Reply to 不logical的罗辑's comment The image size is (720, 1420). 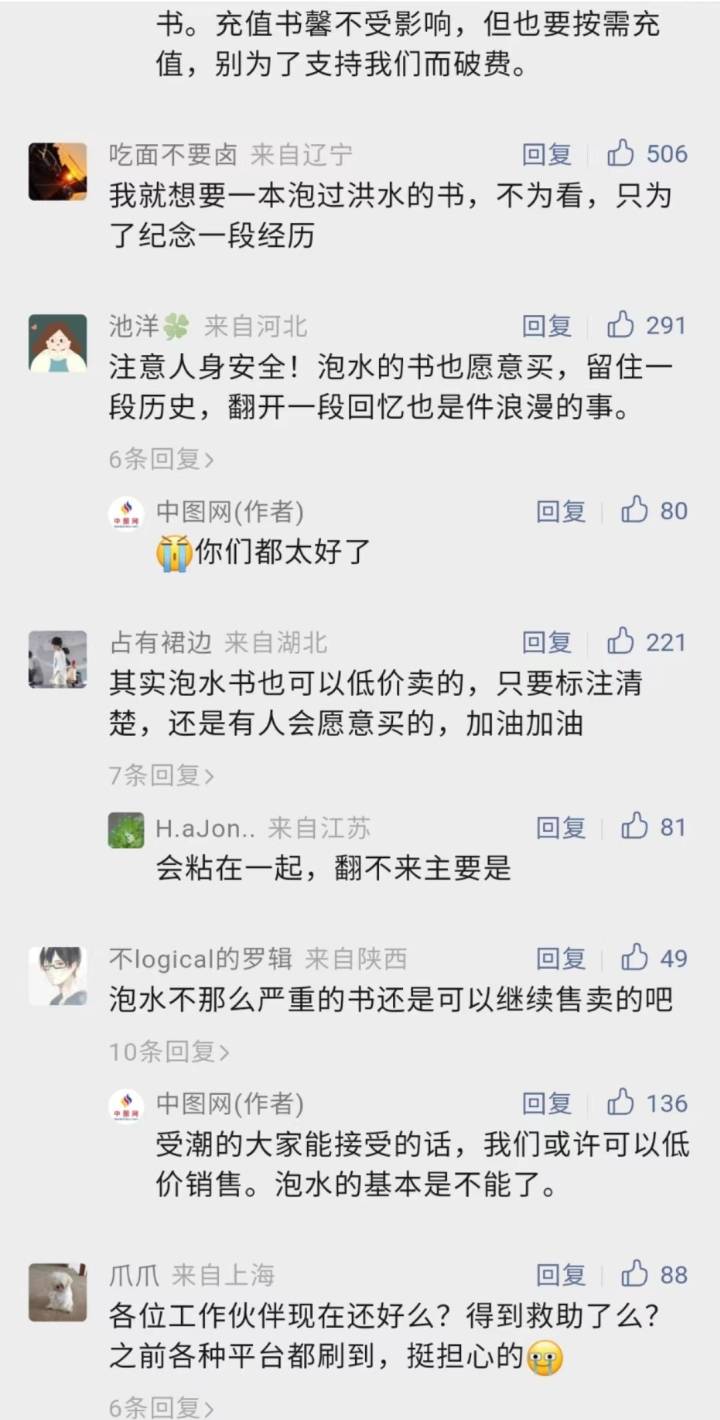click(560, 958)
